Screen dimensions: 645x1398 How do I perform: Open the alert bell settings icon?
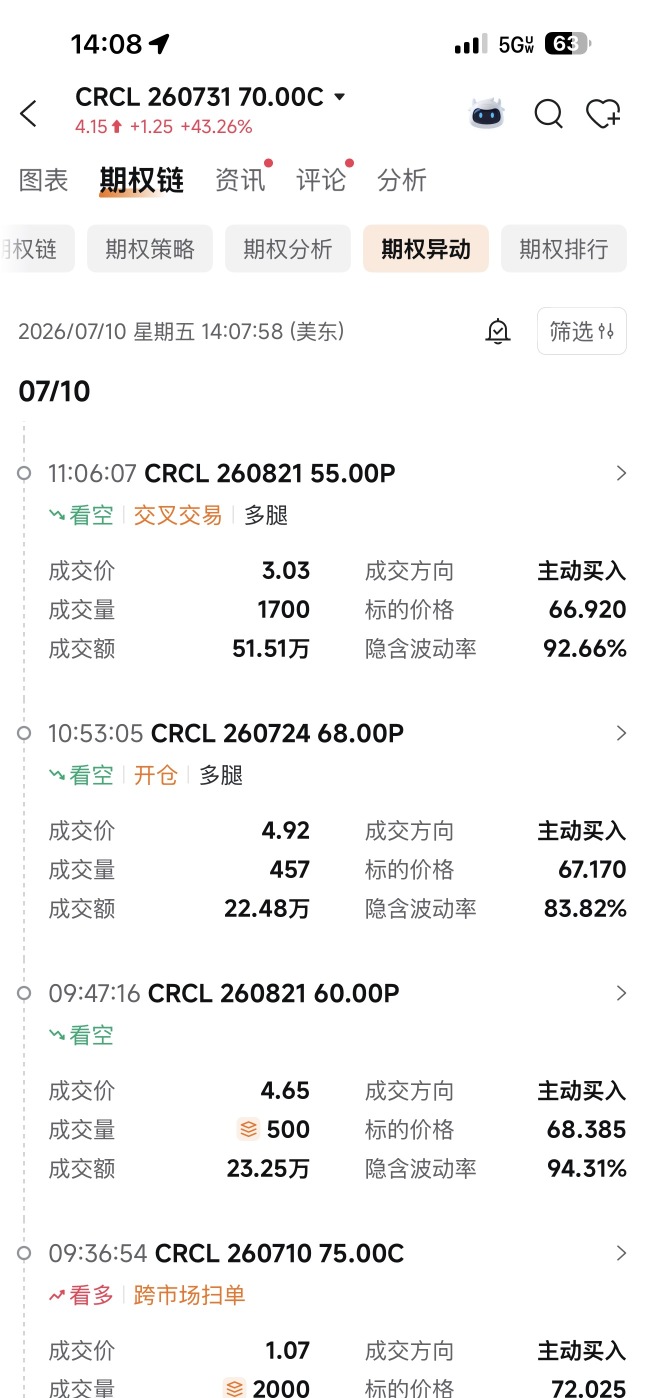[497, 331]
